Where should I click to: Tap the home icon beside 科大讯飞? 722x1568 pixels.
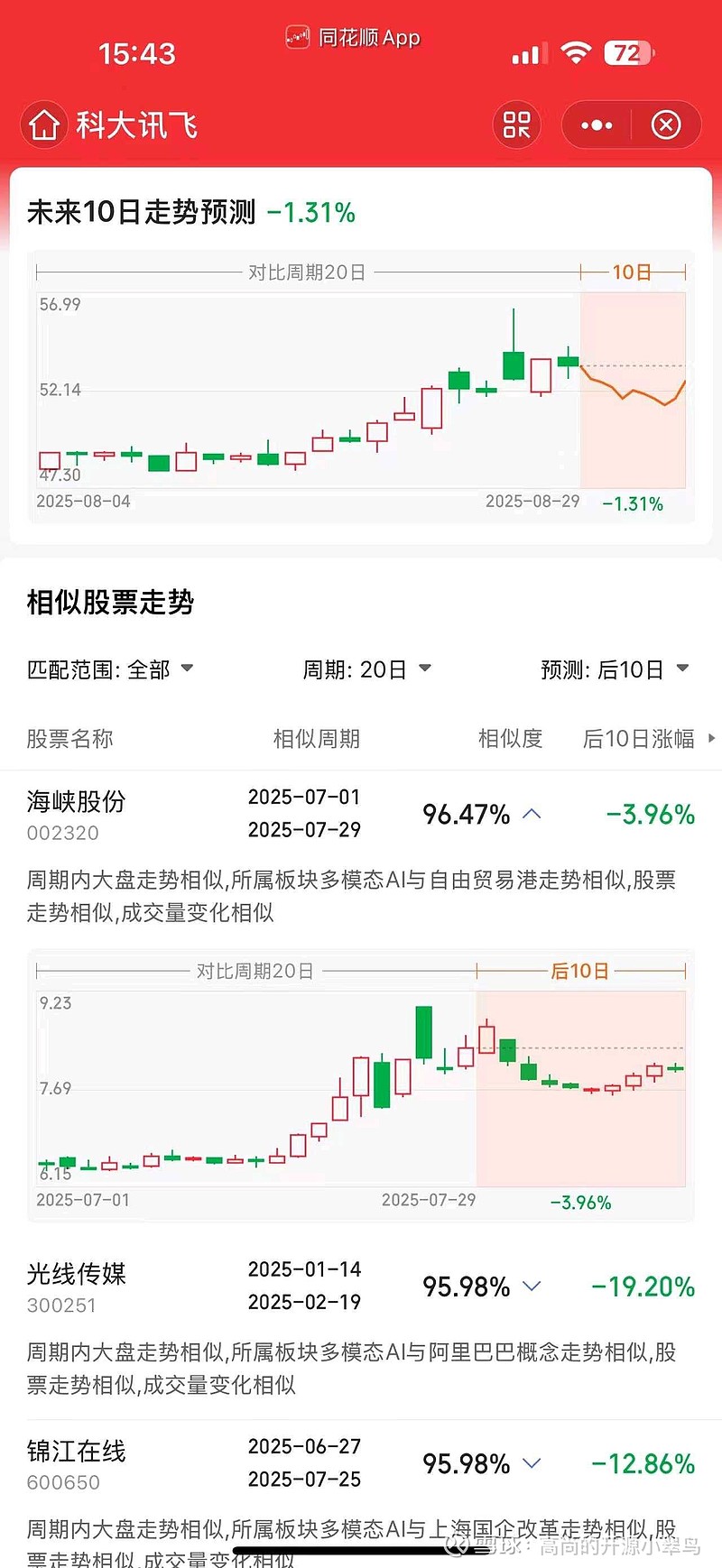[44, 124]
